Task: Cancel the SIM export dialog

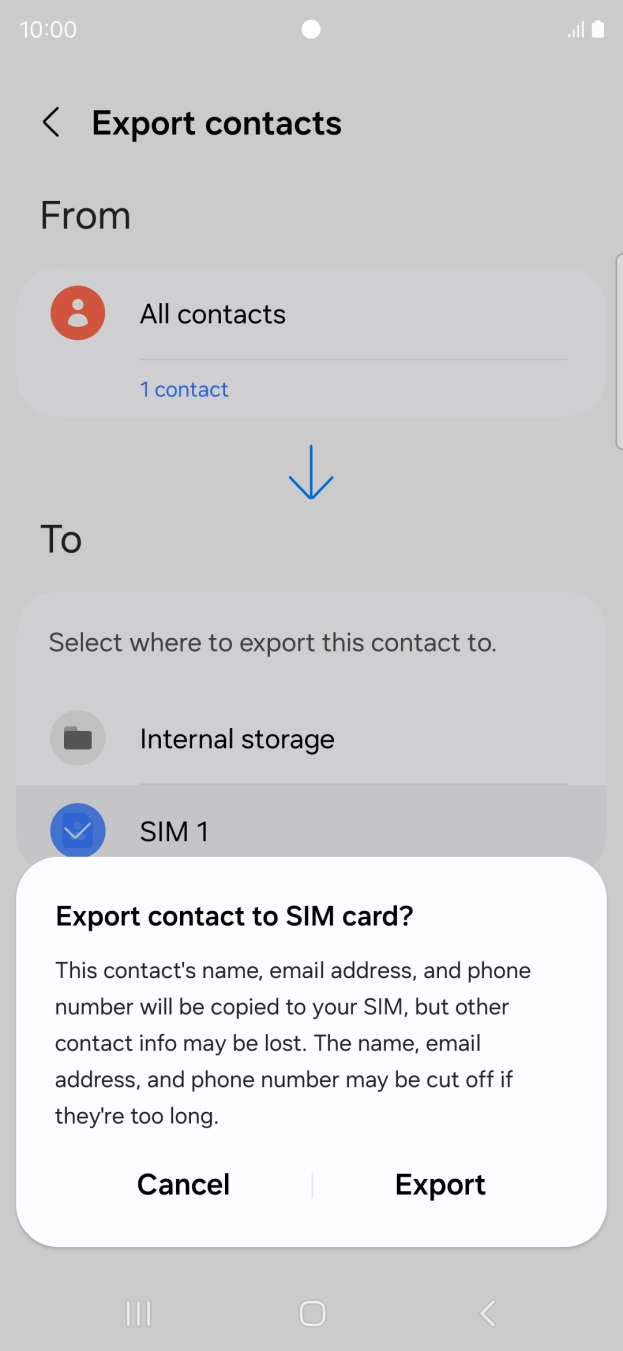Action: pos(183,1185)
